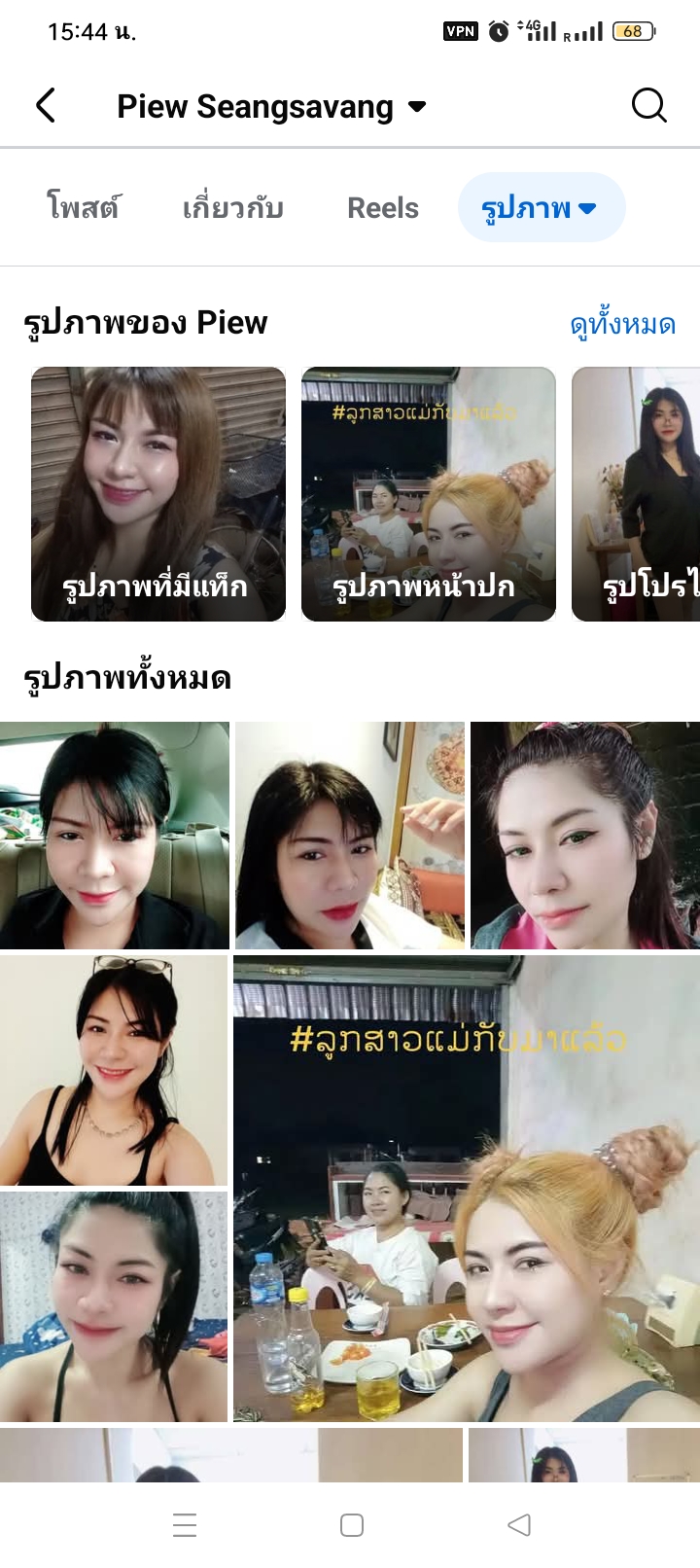Screen dimensions: 700x1568
Task: Open the รูปโปรไฟล์ album
Action: coord(636,494)
